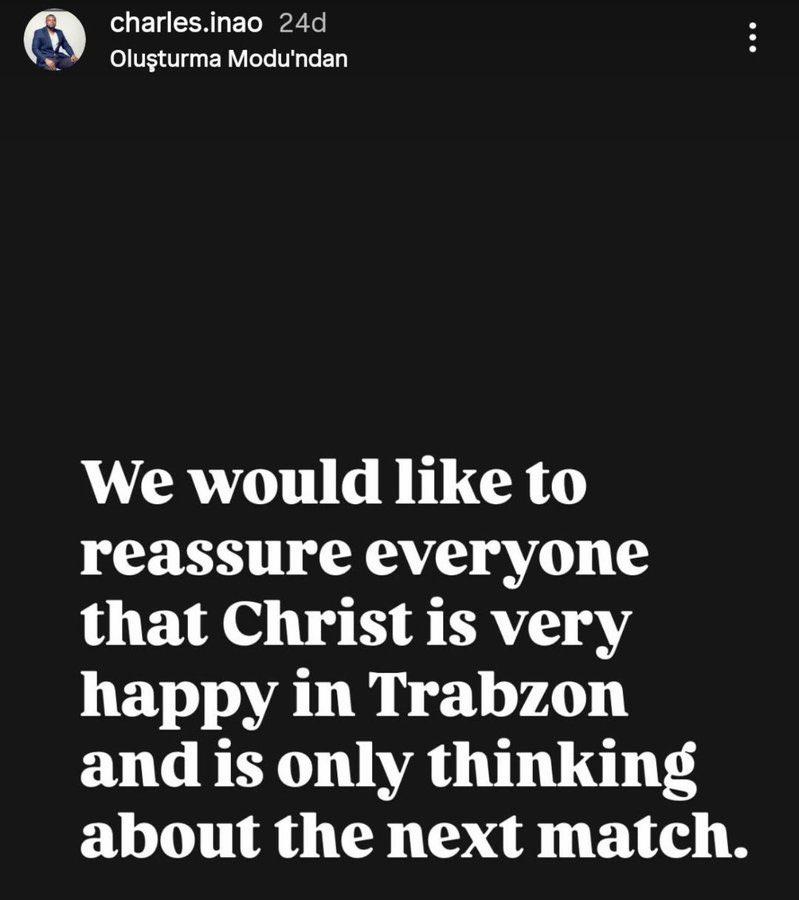This screenshot has width=799, height=900.
Task: Open the three-dot overflow menu
Action: 752,39
